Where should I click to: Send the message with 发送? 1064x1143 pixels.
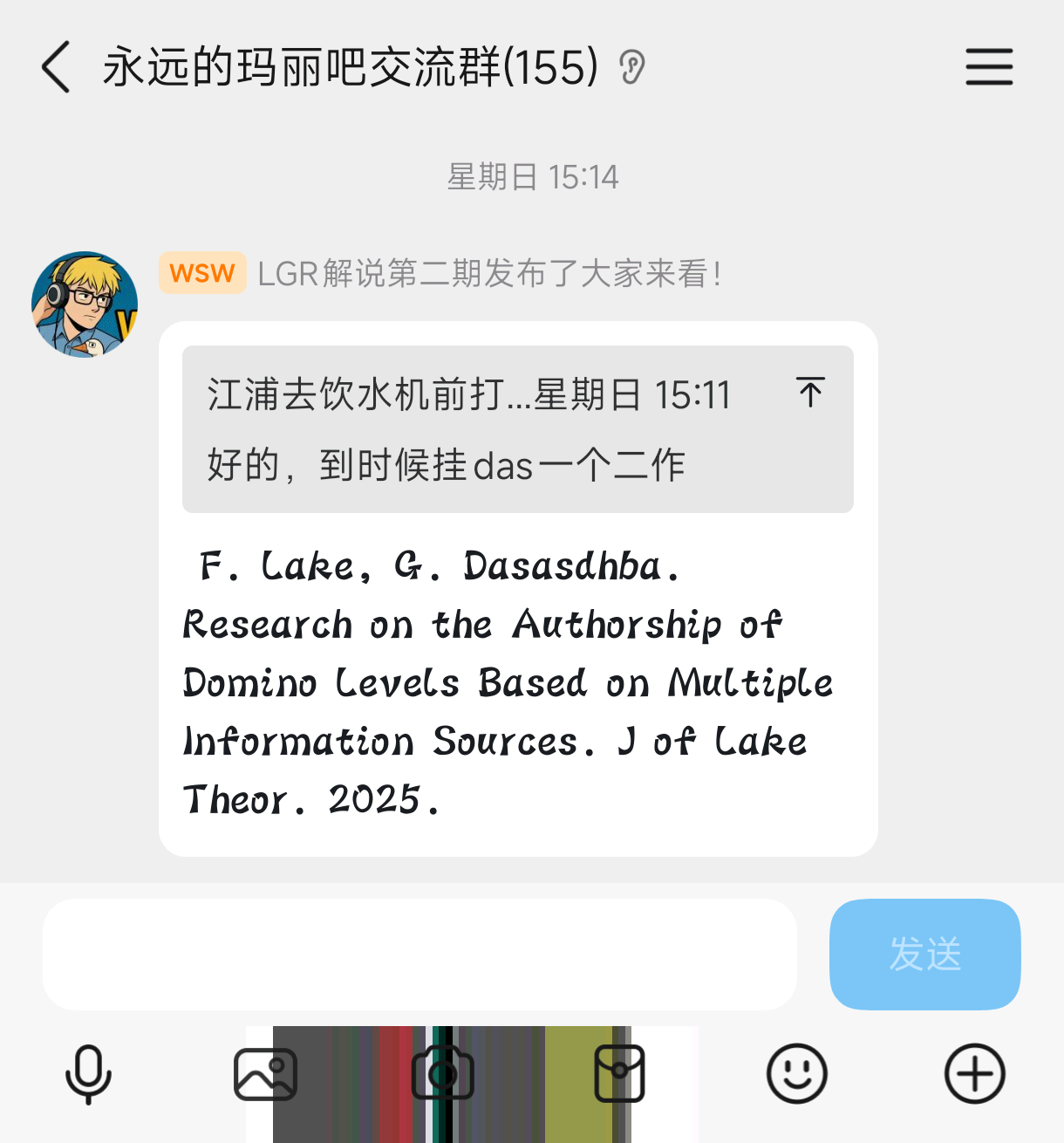tap(924, 955)
